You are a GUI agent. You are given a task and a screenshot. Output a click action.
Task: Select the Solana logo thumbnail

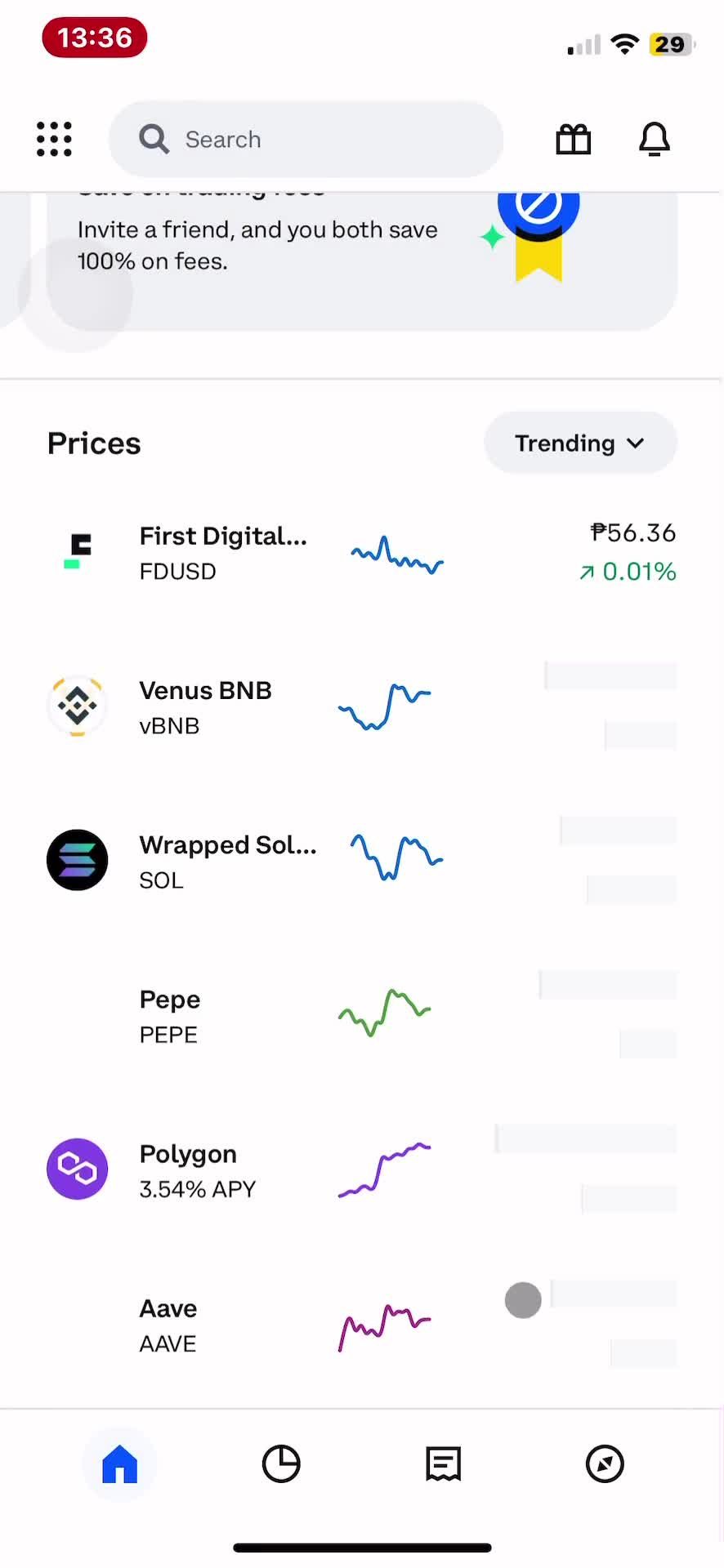pyautogui.click(x=77, y=859)
